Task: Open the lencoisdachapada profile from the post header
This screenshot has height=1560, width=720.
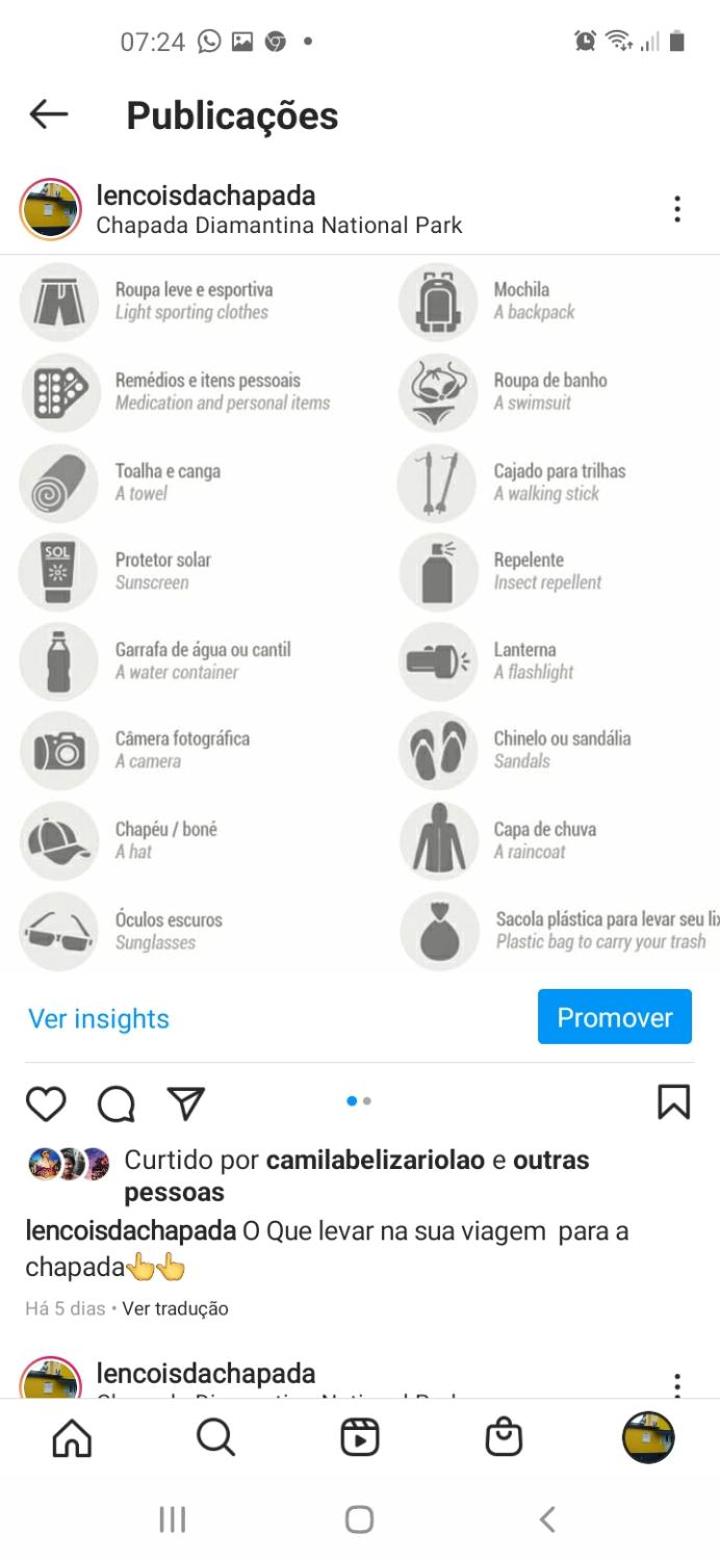Action: pos(205,195)
